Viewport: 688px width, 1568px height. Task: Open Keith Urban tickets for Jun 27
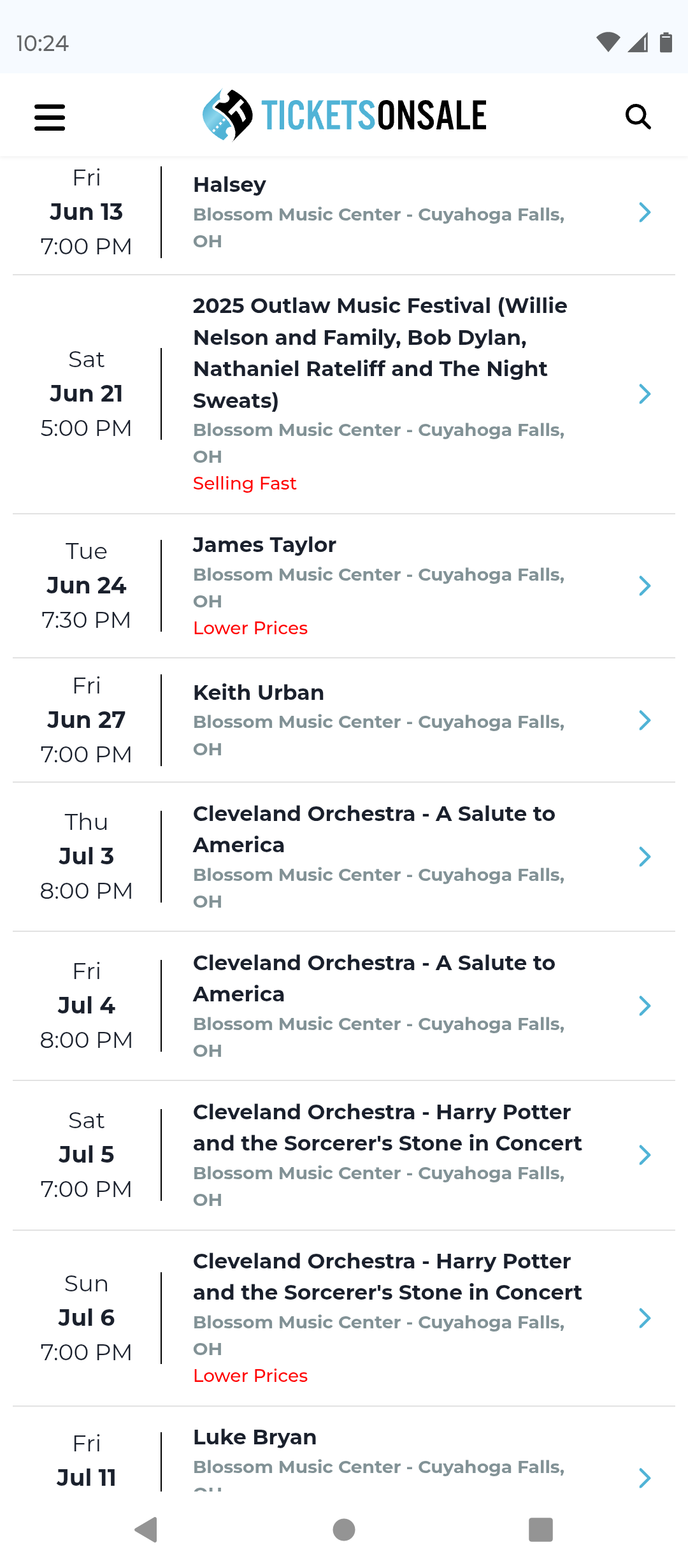pyautogui.click(x=344, y=720)
